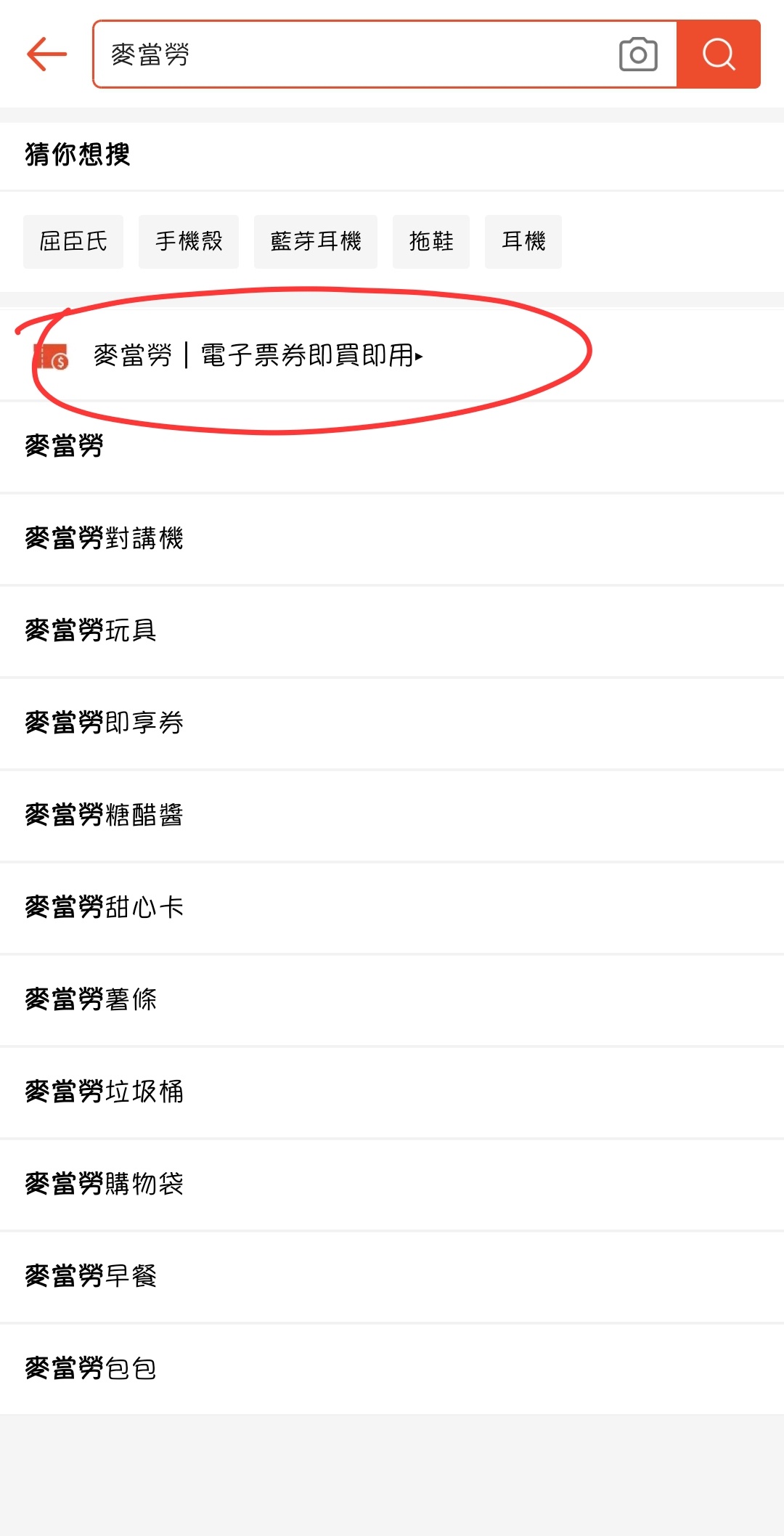This screenshot has width=784, height=1536.
Task: Choose the 藍芽耳機 chip
Action: coord(316,242)
